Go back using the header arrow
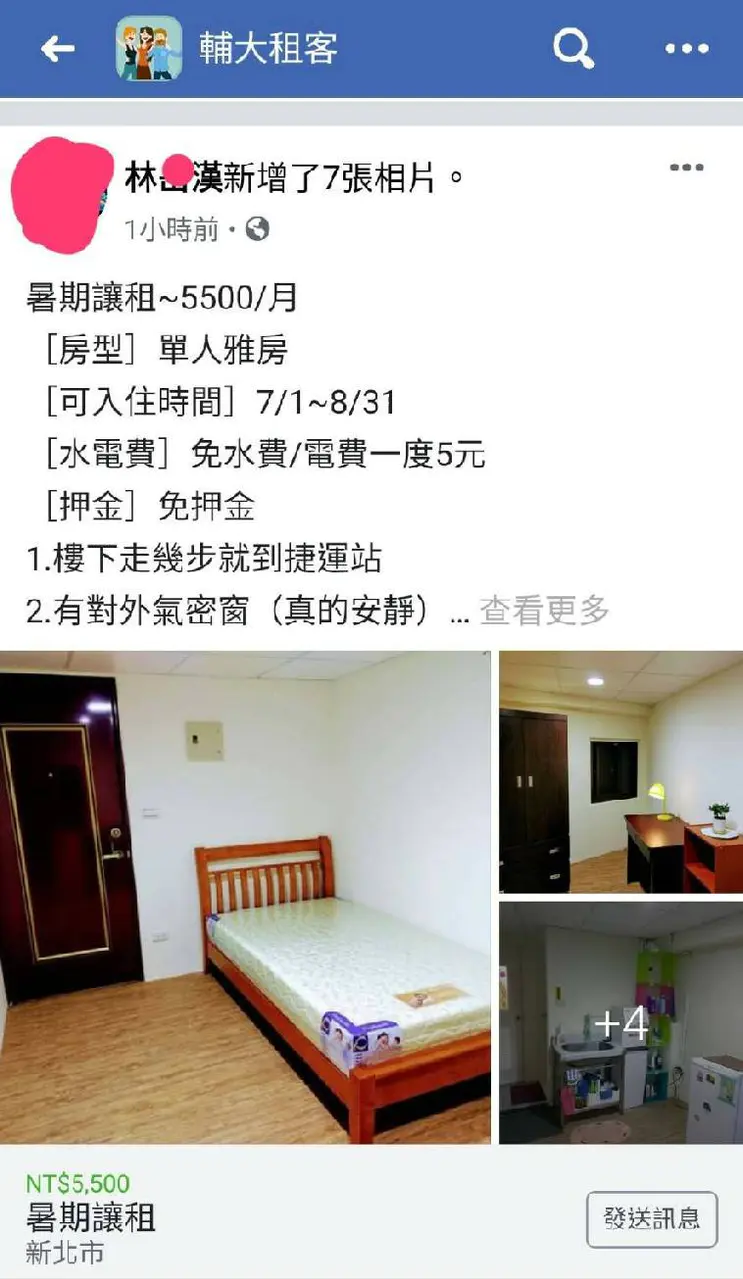 [57, 49]
